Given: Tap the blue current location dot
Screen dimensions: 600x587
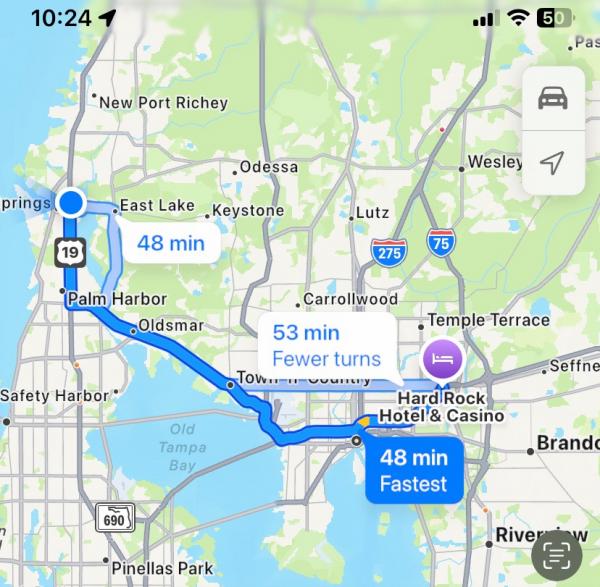Looking at the screenshot, I should (72, 204).
